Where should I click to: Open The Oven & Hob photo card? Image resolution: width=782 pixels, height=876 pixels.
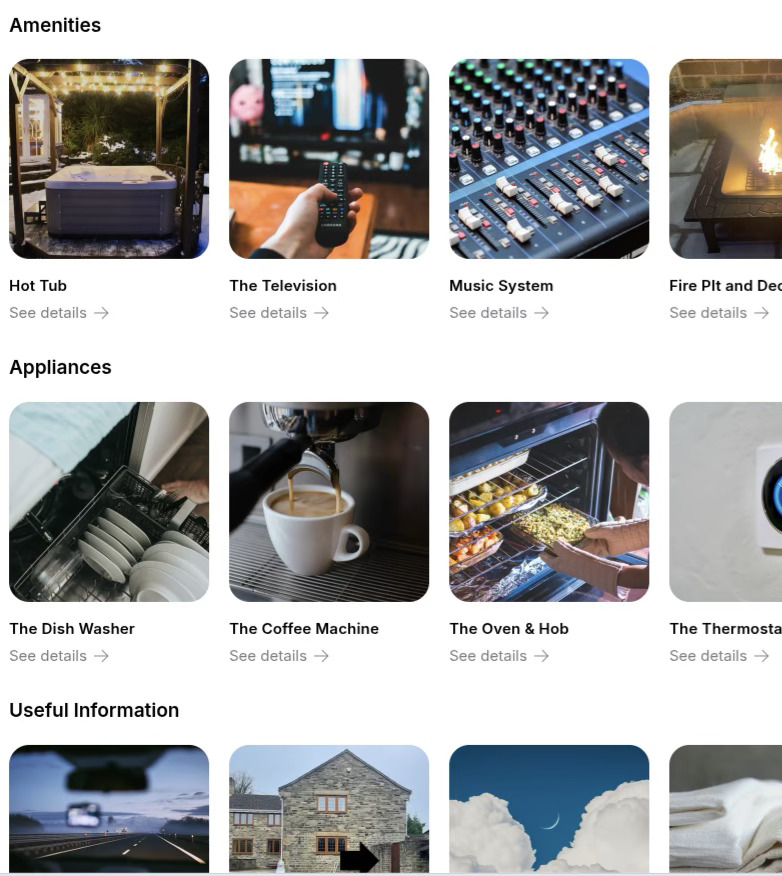[x=549, y=502]
